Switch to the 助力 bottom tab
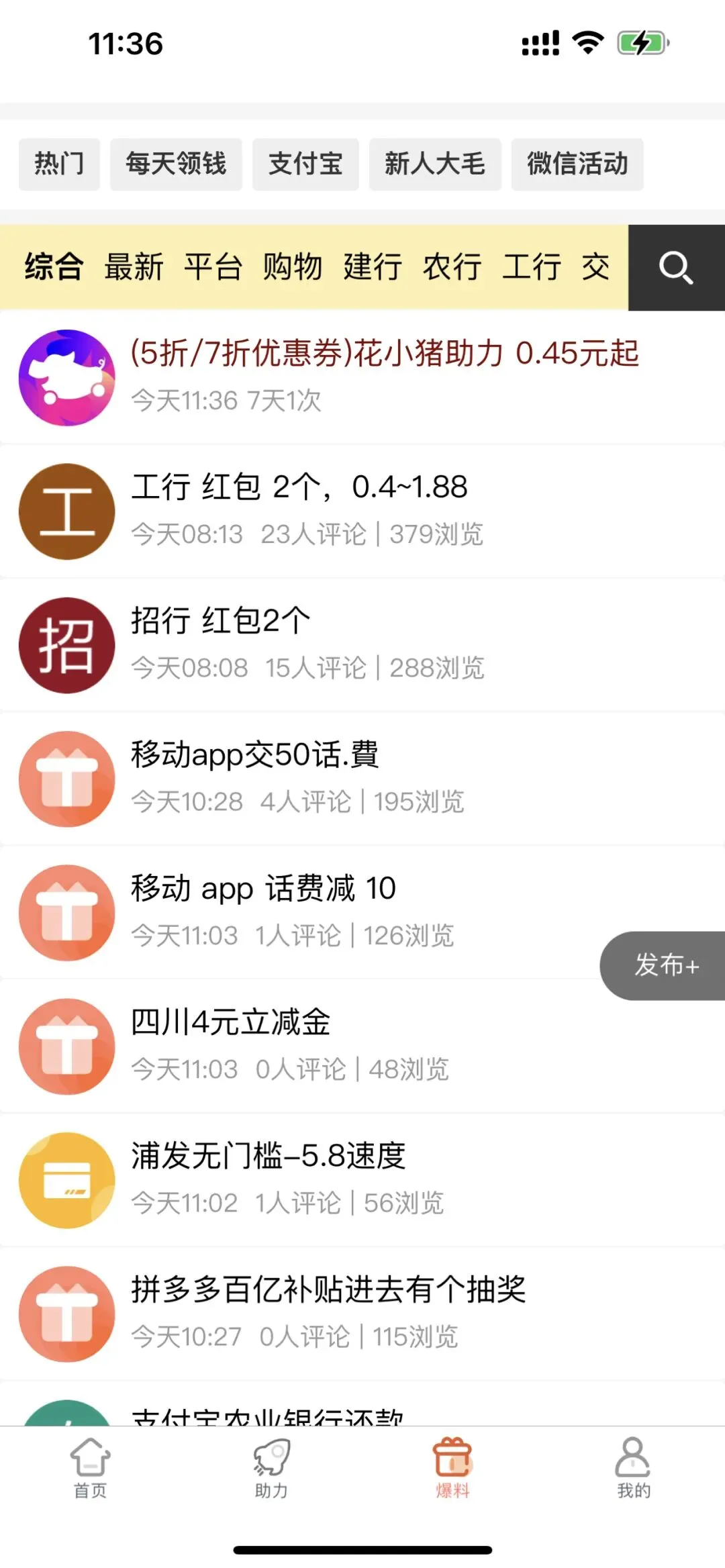The height and width of the screenshot is (1568, 725). coord(271,1469)
